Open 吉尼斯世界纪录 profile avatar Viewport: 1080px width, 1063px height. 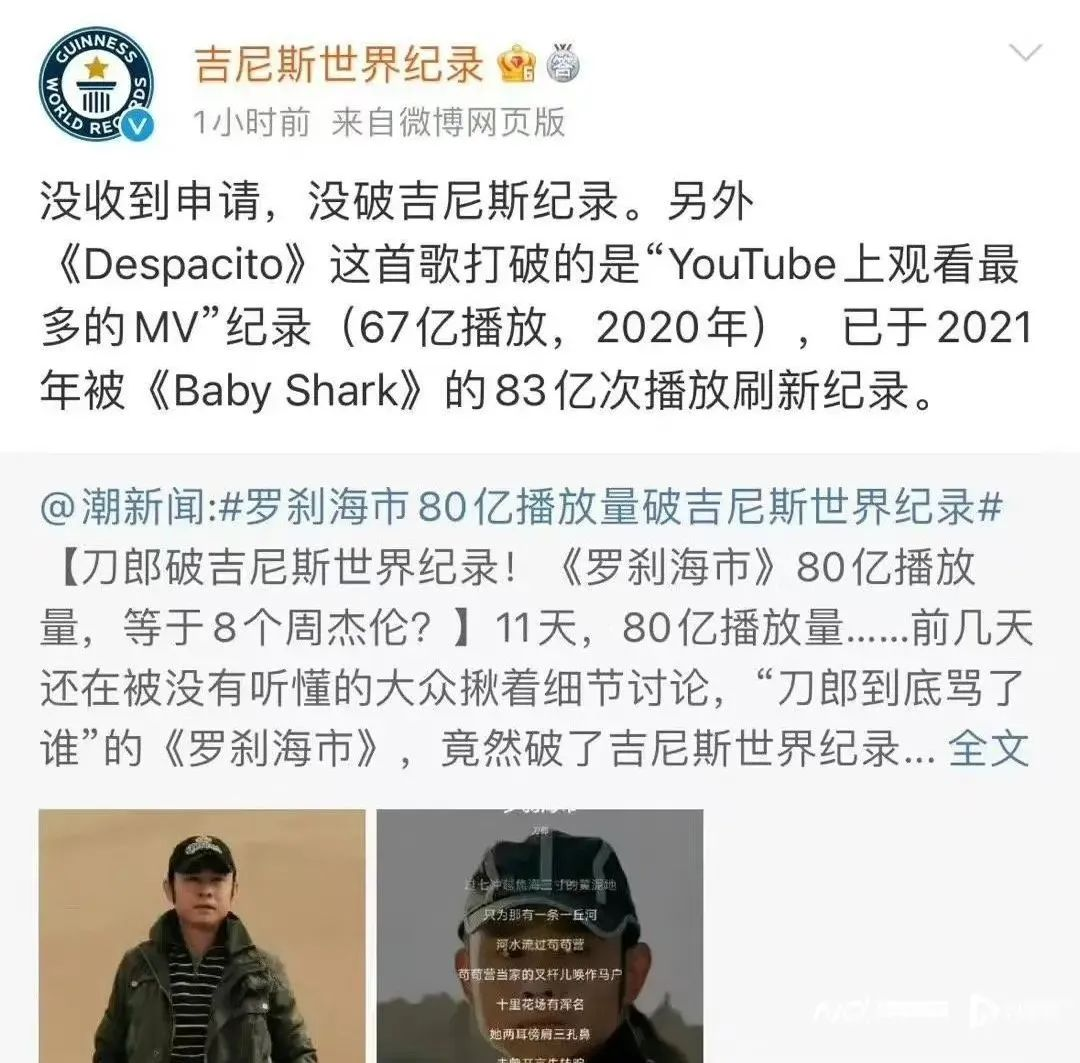97,84
